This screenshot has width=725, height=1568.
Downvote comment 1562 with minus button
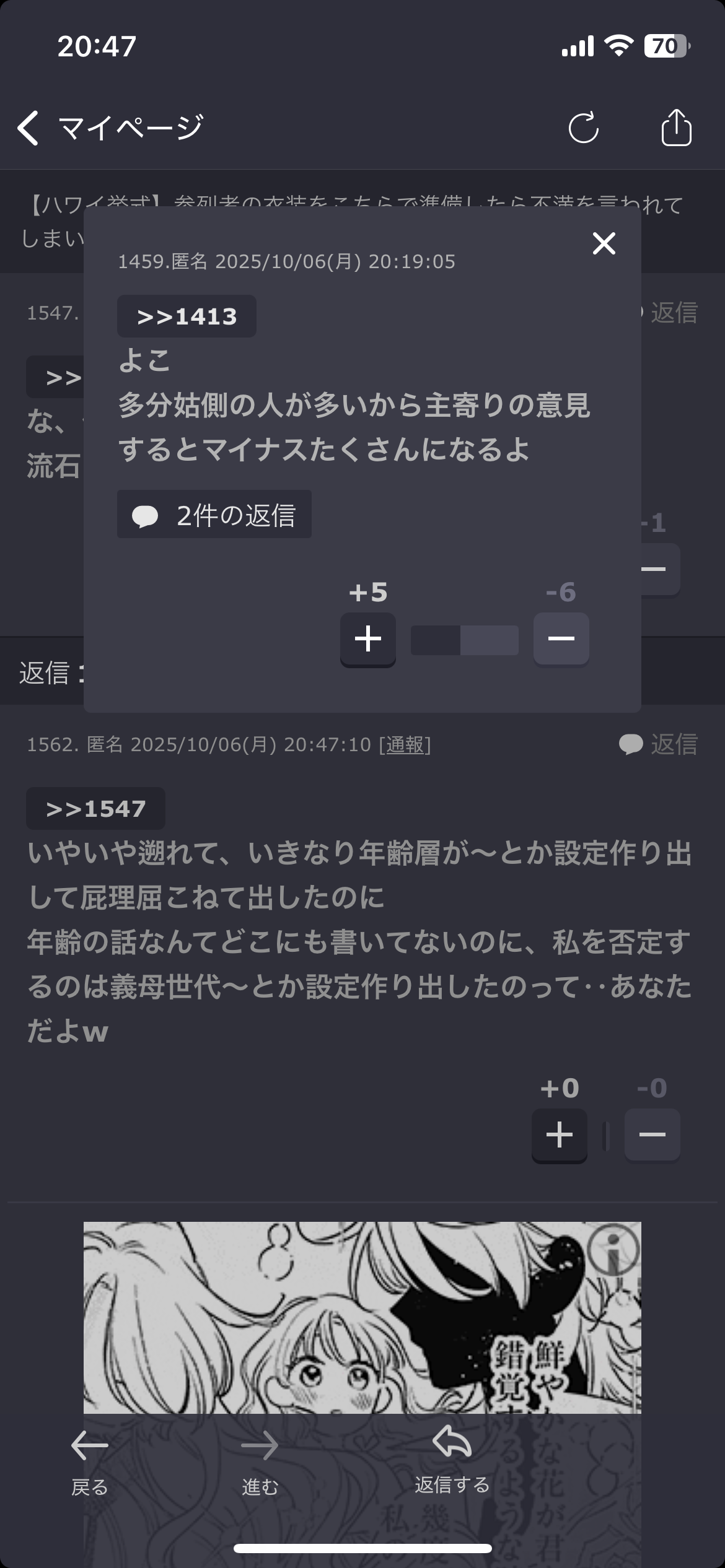tap(652, 1135)
